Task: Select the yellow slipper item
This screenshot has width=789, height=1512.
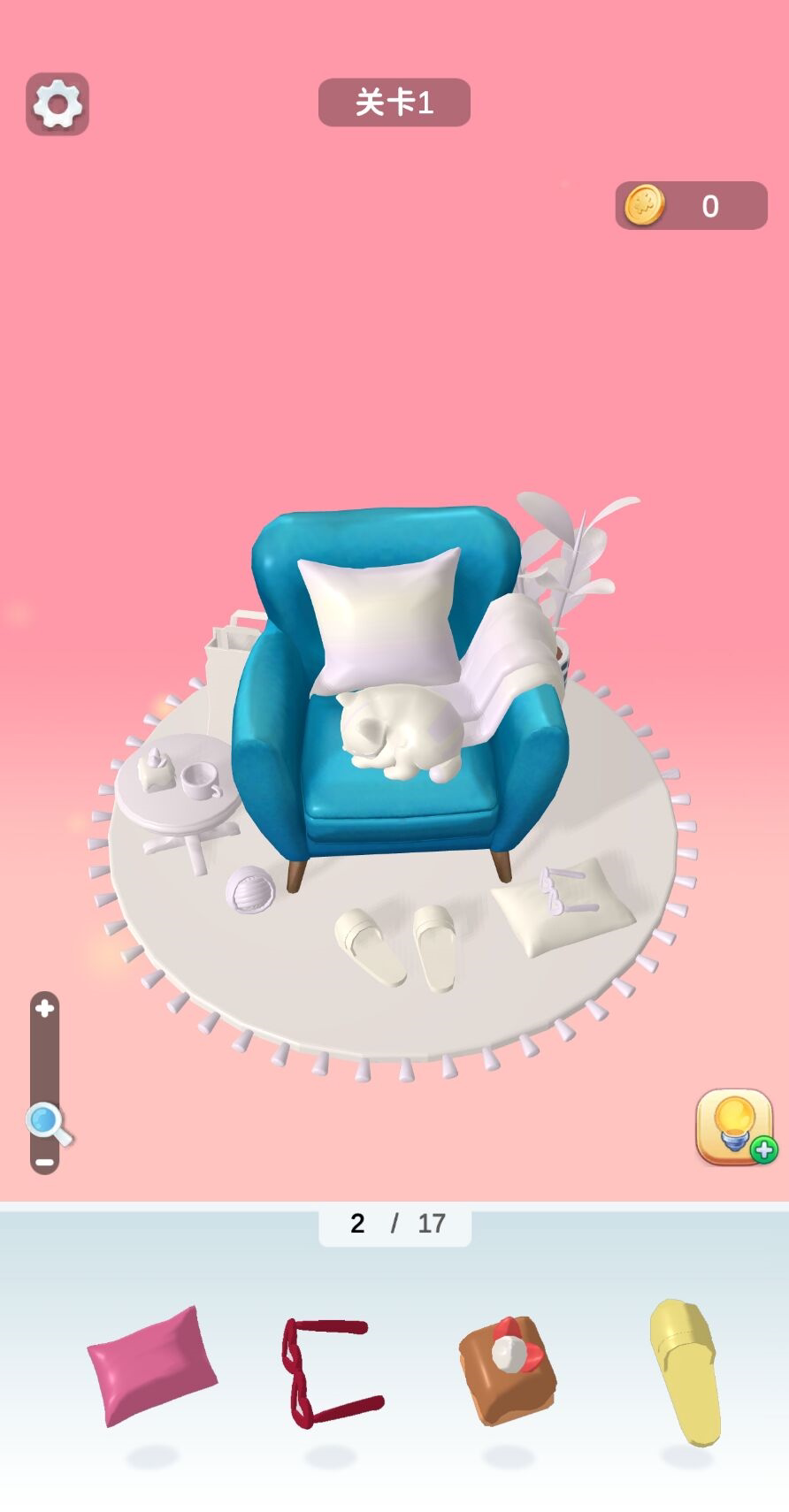Action: click(686, 1371)
